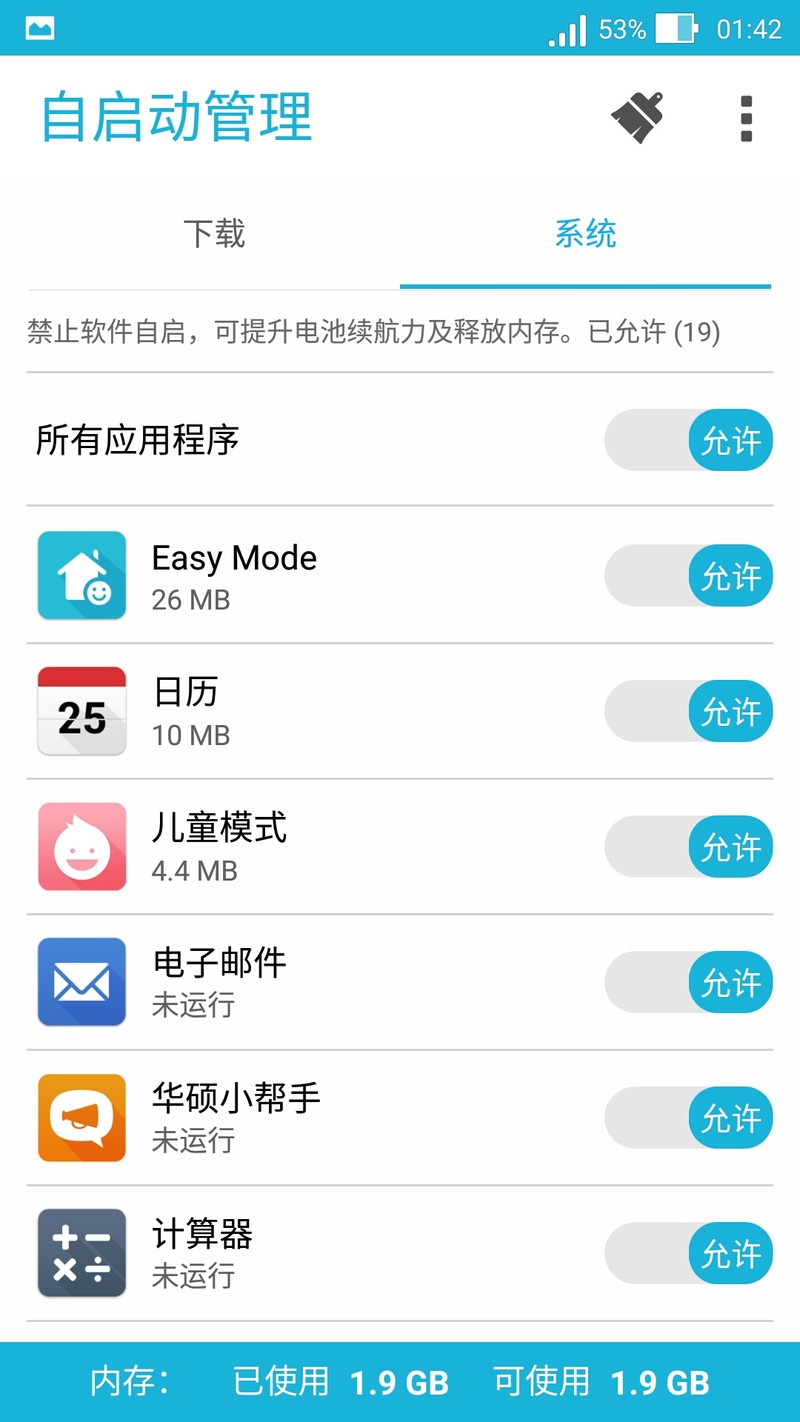Image resolution: width=800 pixels, height=1422 pixels.
Task: Open the 计算器 calculator icon
Action: tap(81, 1253)
